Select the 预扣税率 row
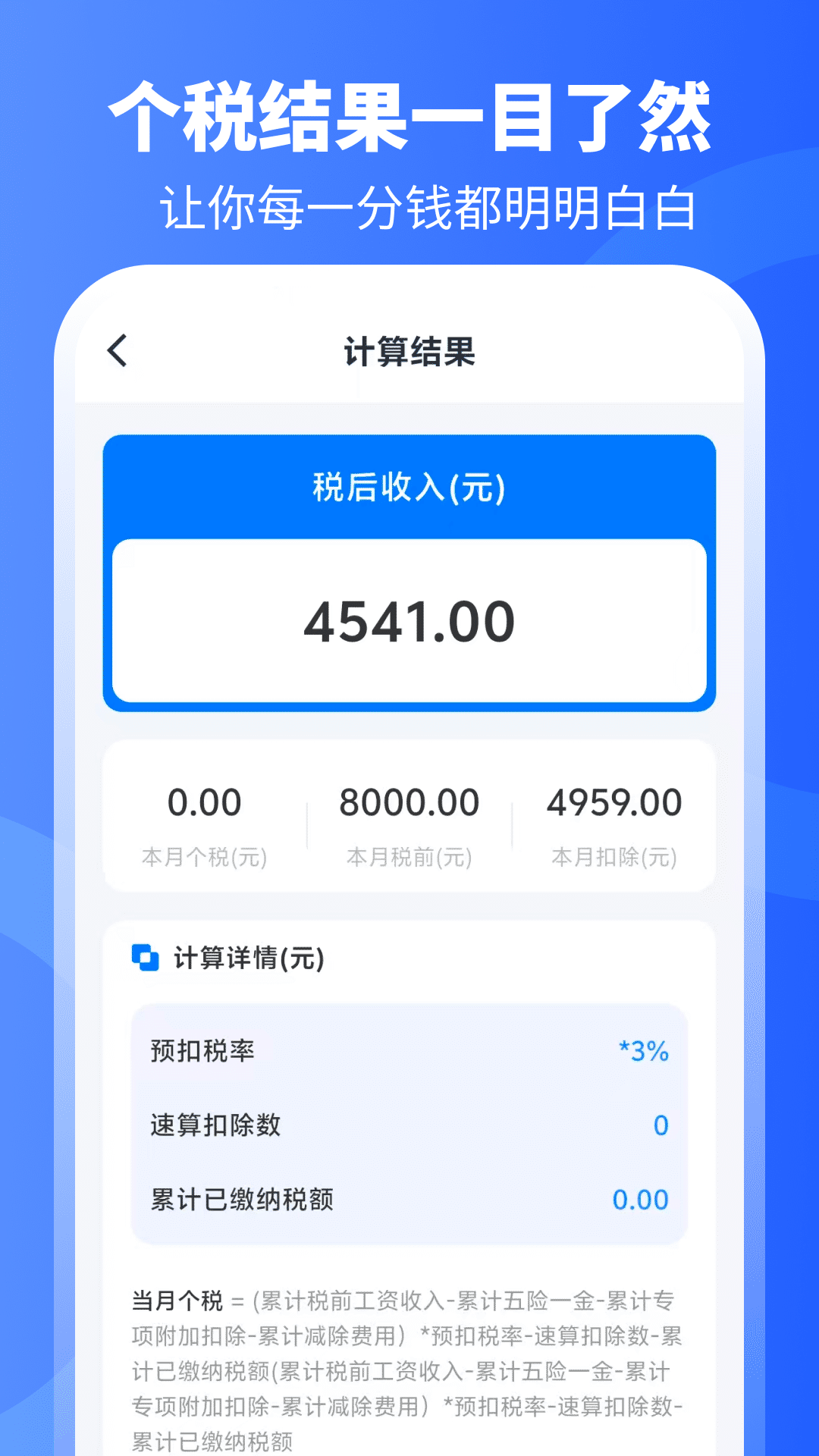 click(x=409, y=1051)
